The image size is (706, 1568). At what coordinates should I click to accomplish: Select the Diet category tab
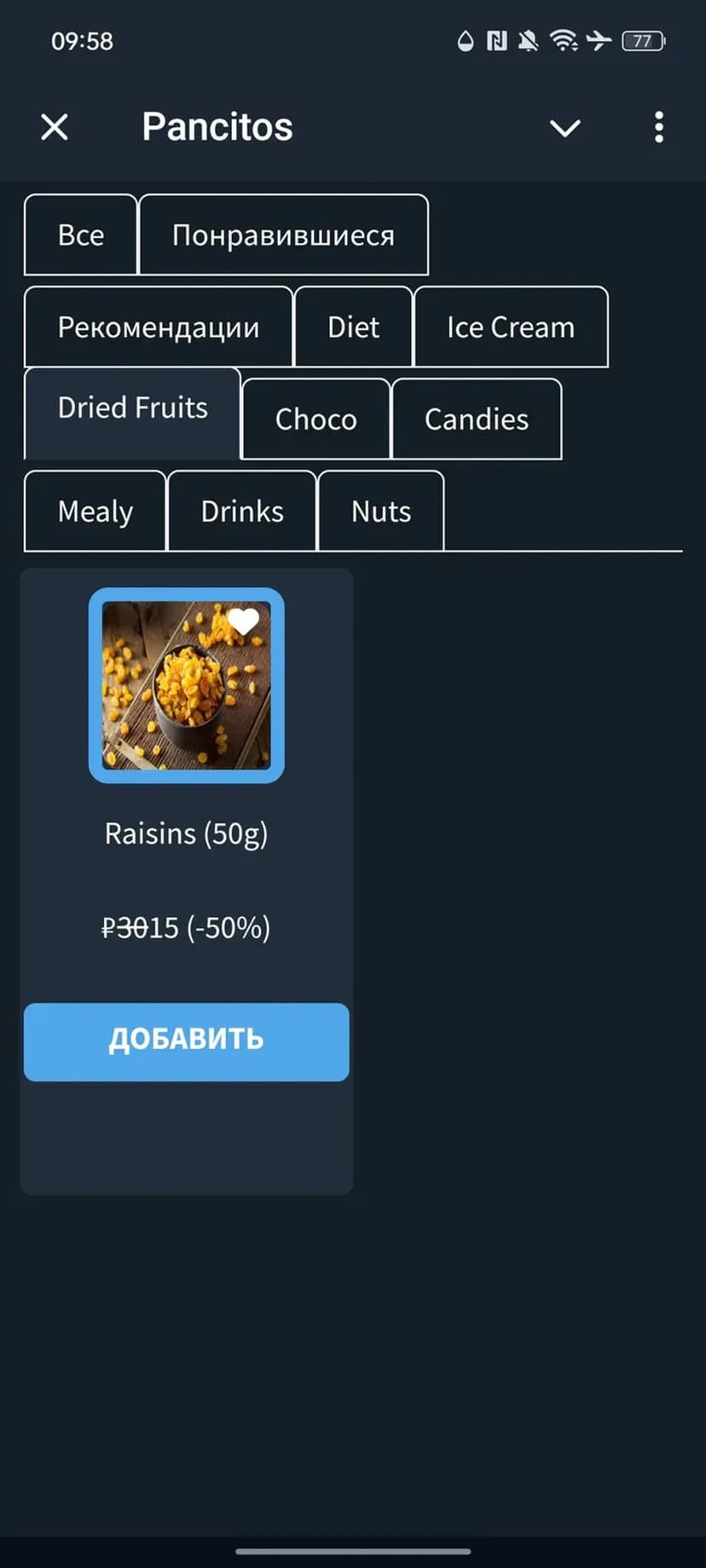click(x=353, y=327)
